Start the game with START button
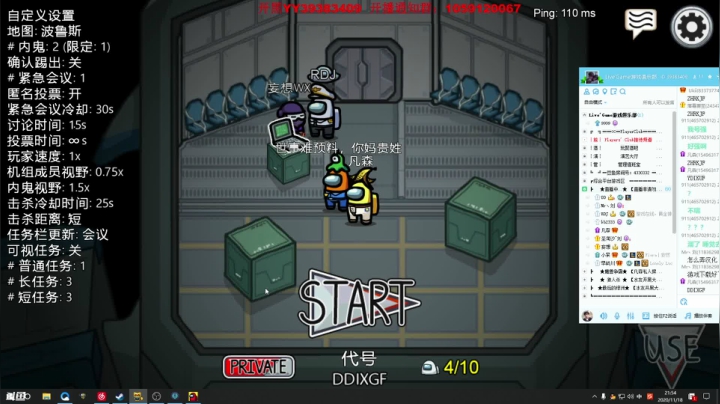 pos(357,301)
